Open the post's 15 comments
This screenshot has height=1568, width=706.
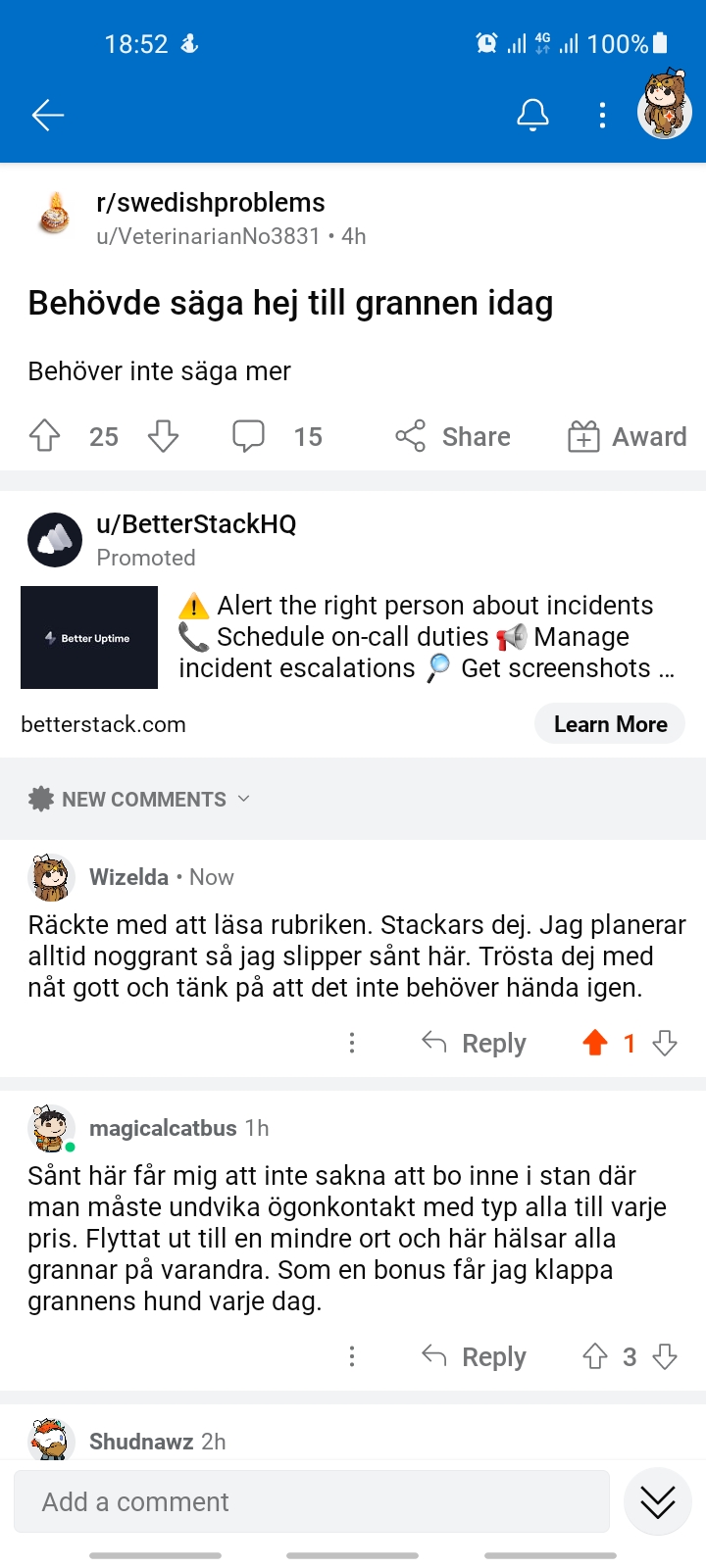click(277, 436)
